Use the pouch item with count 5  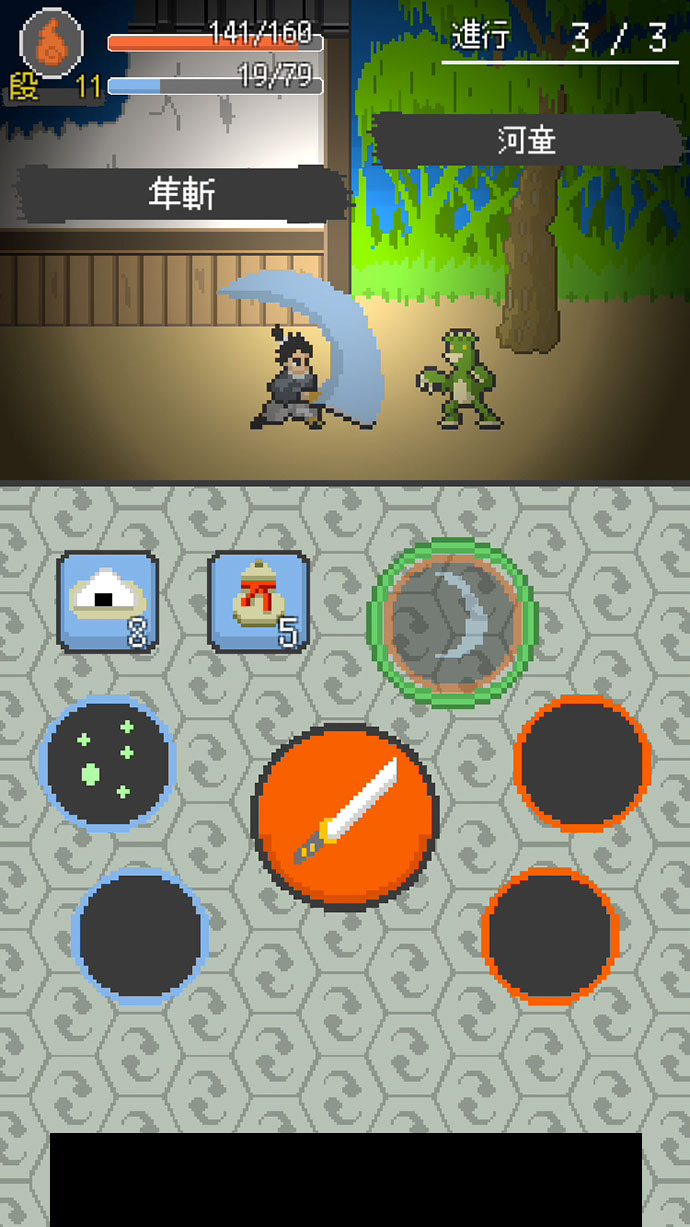tap(258, 602)
